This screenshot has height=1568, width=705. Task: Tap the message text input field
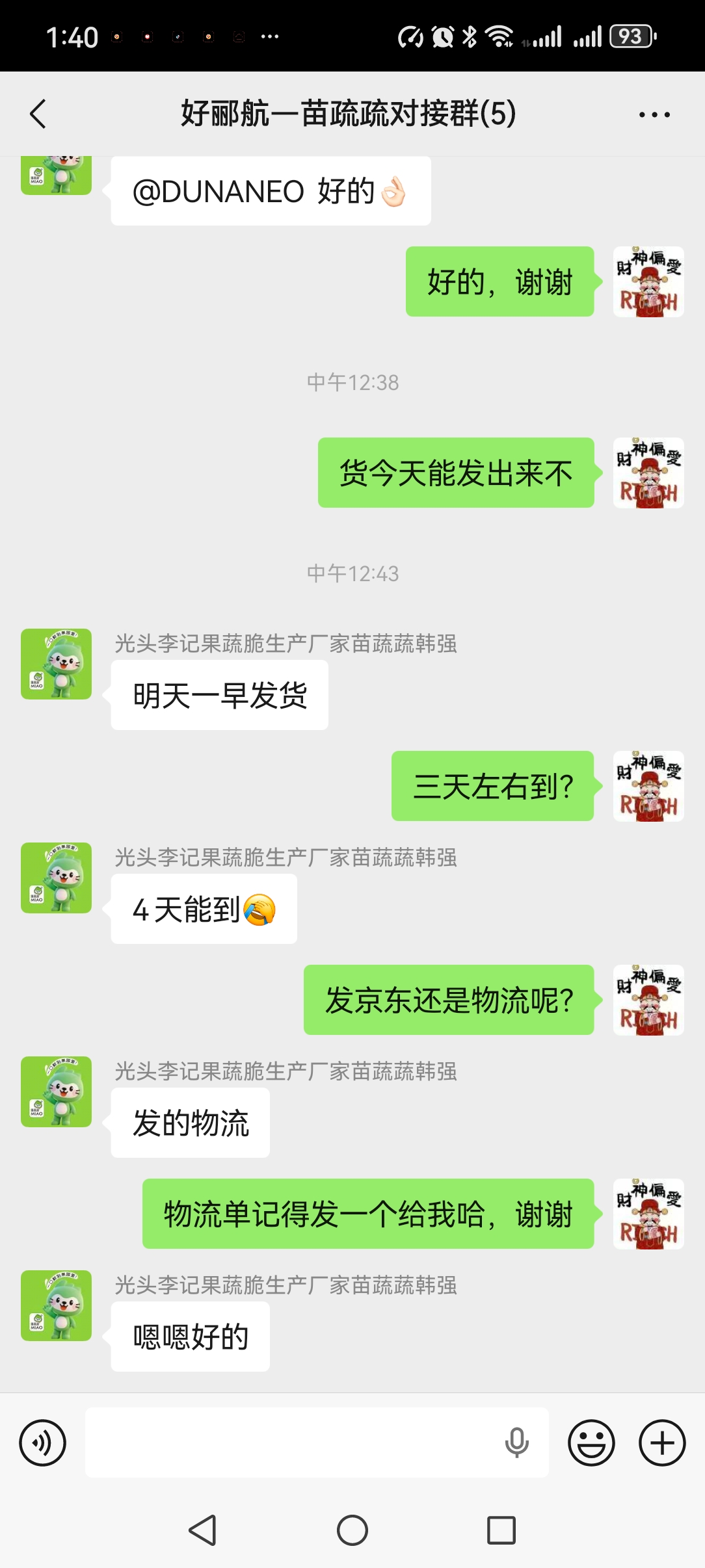[293, 1443]
